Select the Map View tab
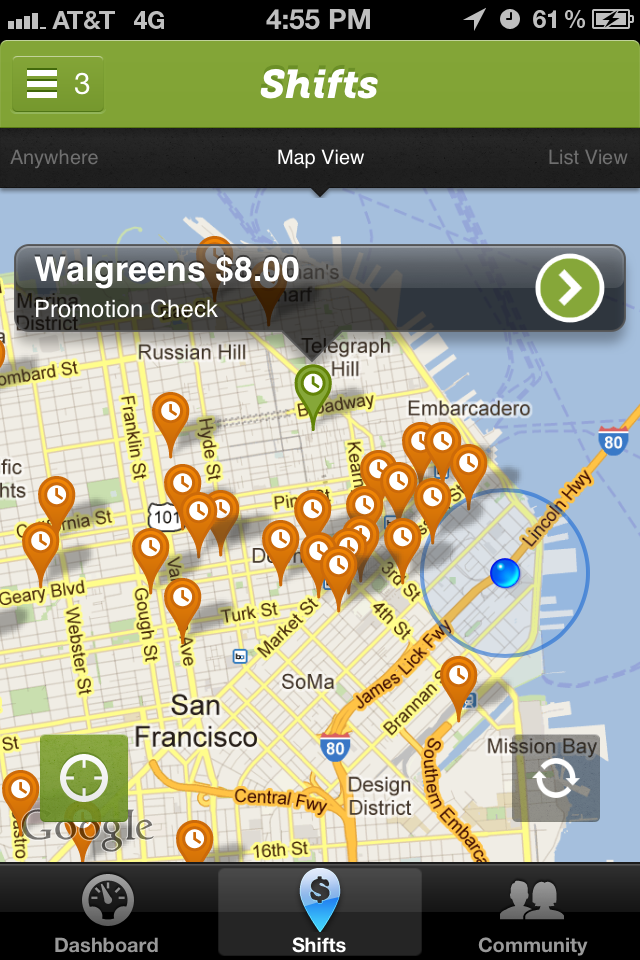The image size is (640, 960). coord(320,157)
